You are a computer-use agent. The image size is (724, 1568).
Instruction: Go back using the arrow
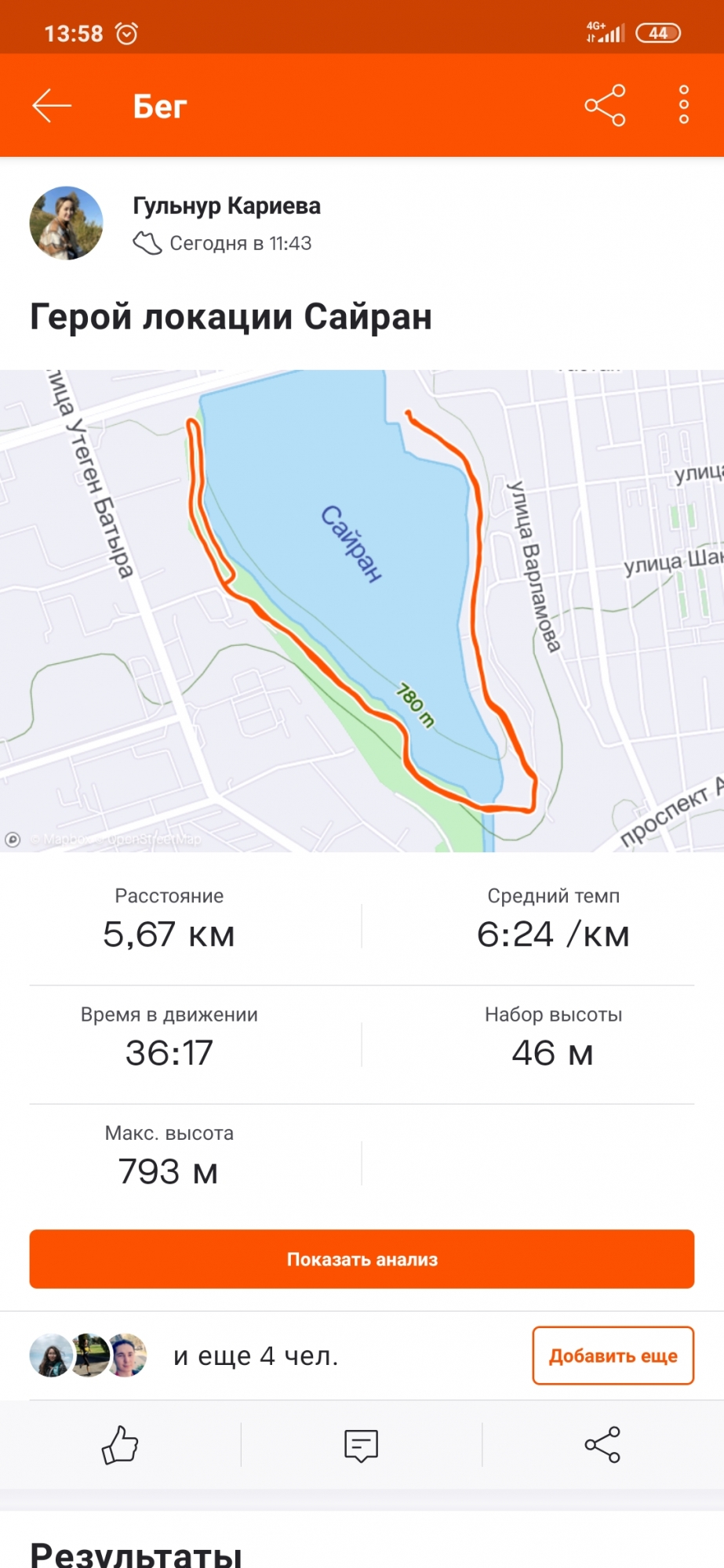[x=52, y=105]
